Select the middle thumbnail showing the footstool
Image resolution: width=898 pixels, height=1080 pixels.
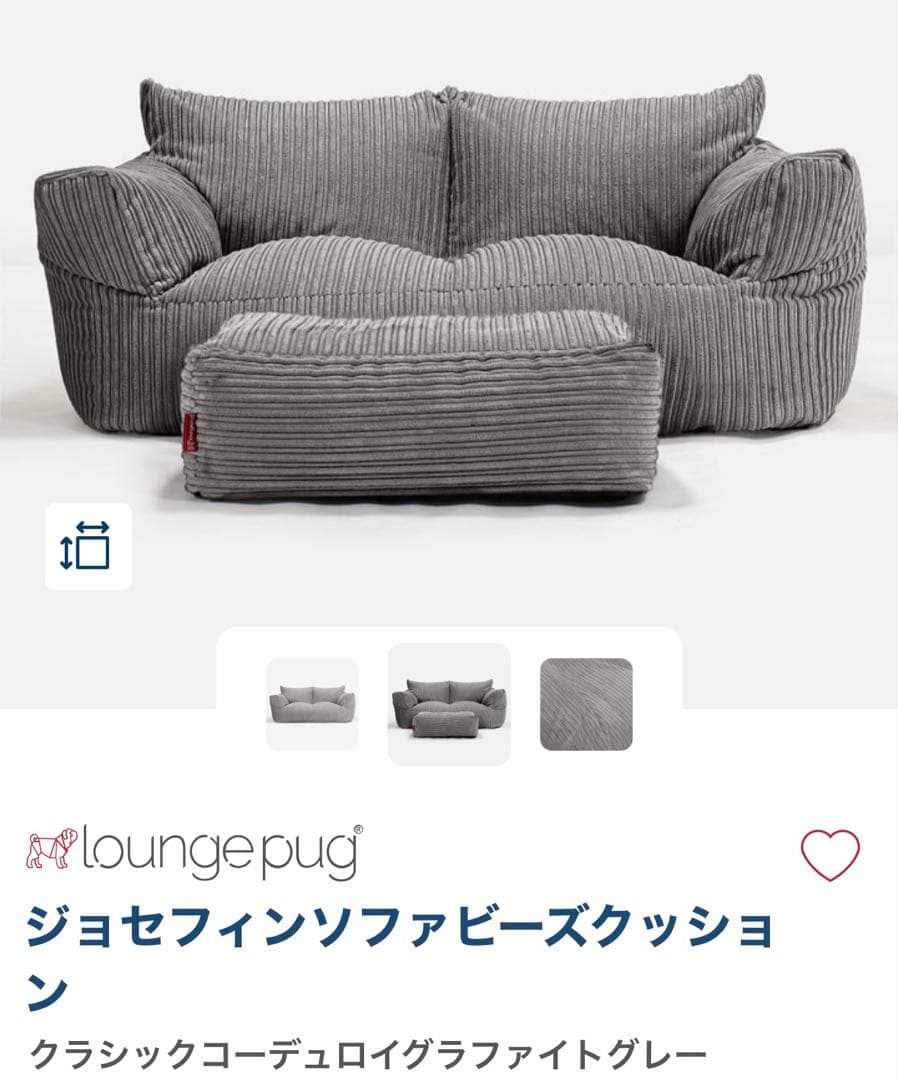449,700
